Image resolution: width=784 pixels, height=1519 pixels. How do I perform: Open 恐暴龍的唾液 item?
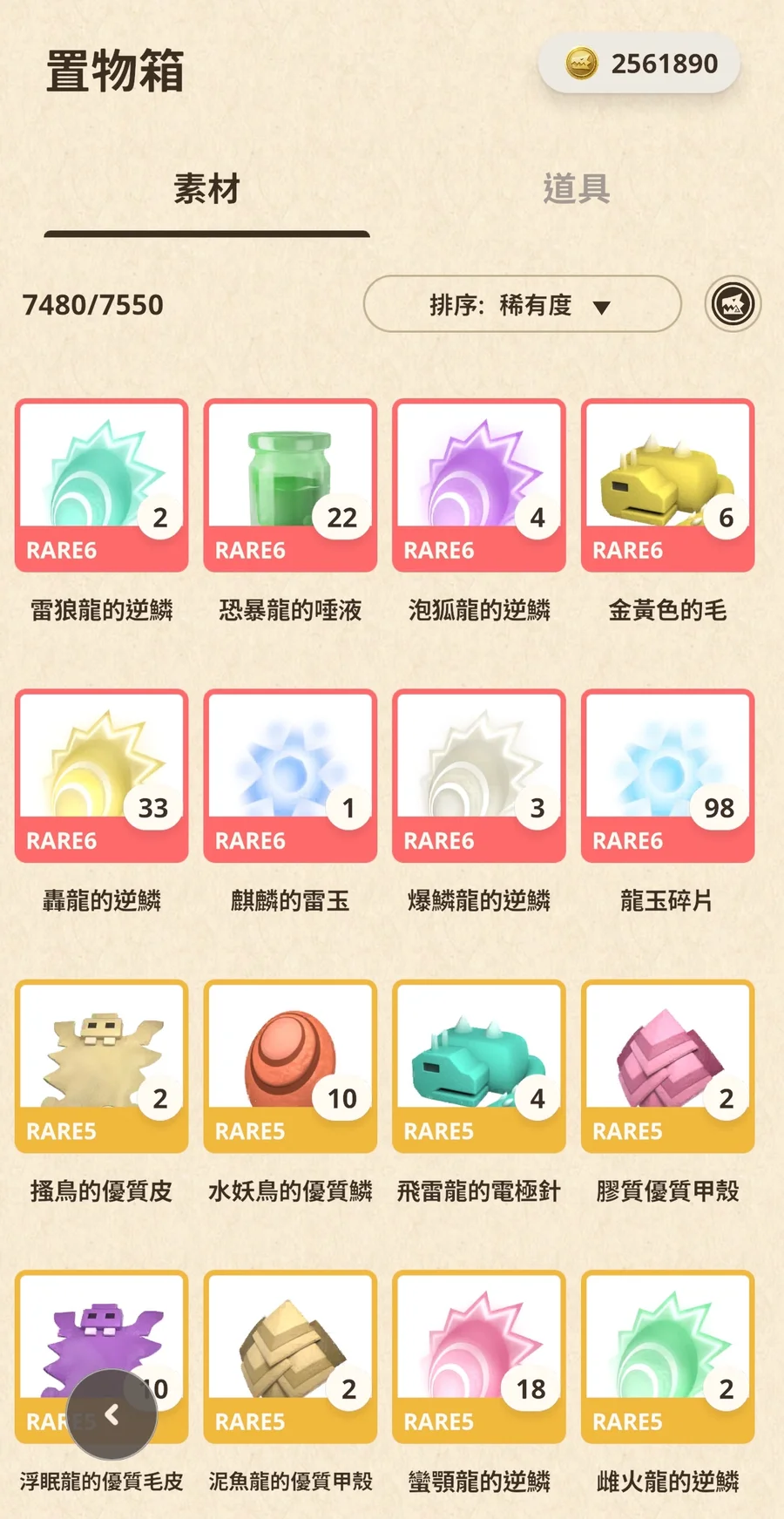point(290,485)
